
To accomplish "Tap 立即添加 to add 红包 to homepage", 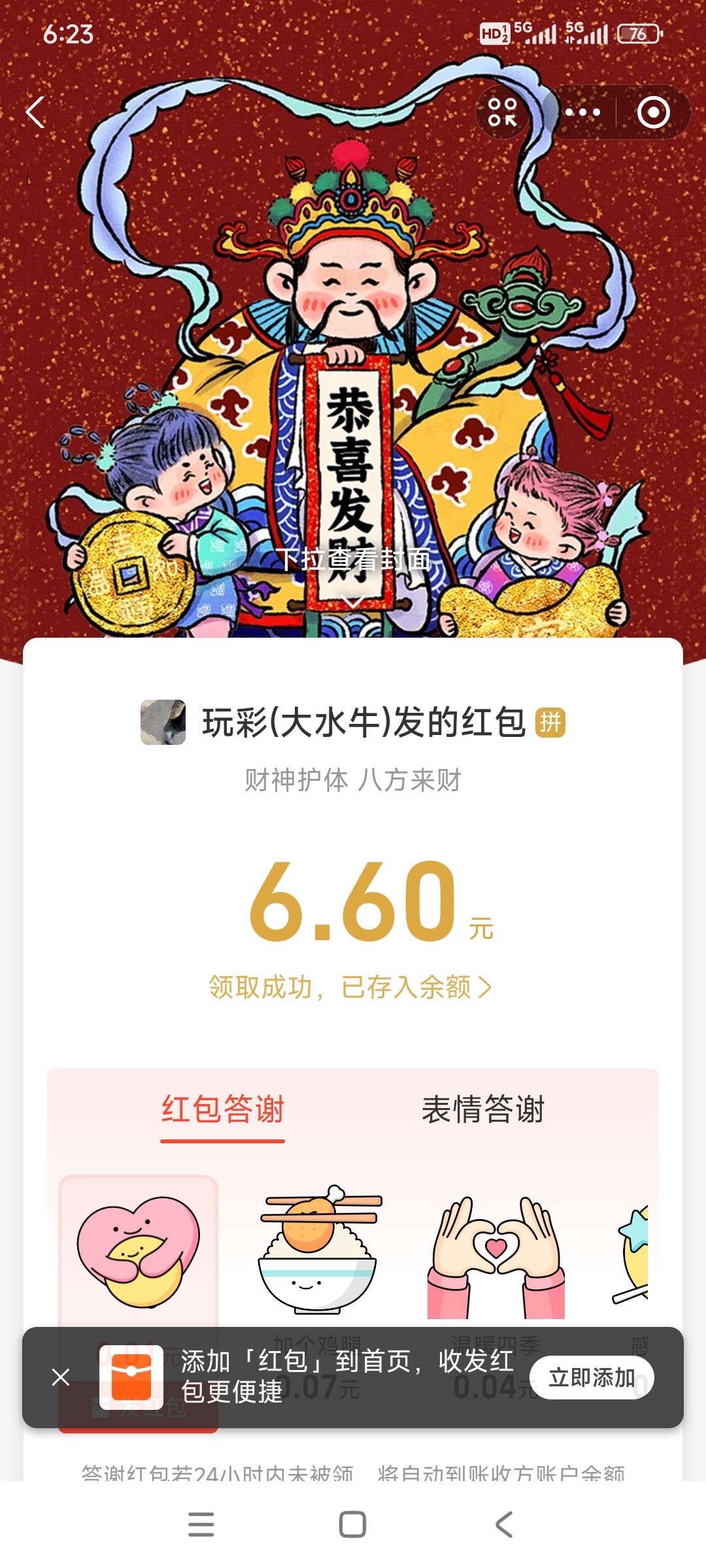I will [x=591, y=1377].
